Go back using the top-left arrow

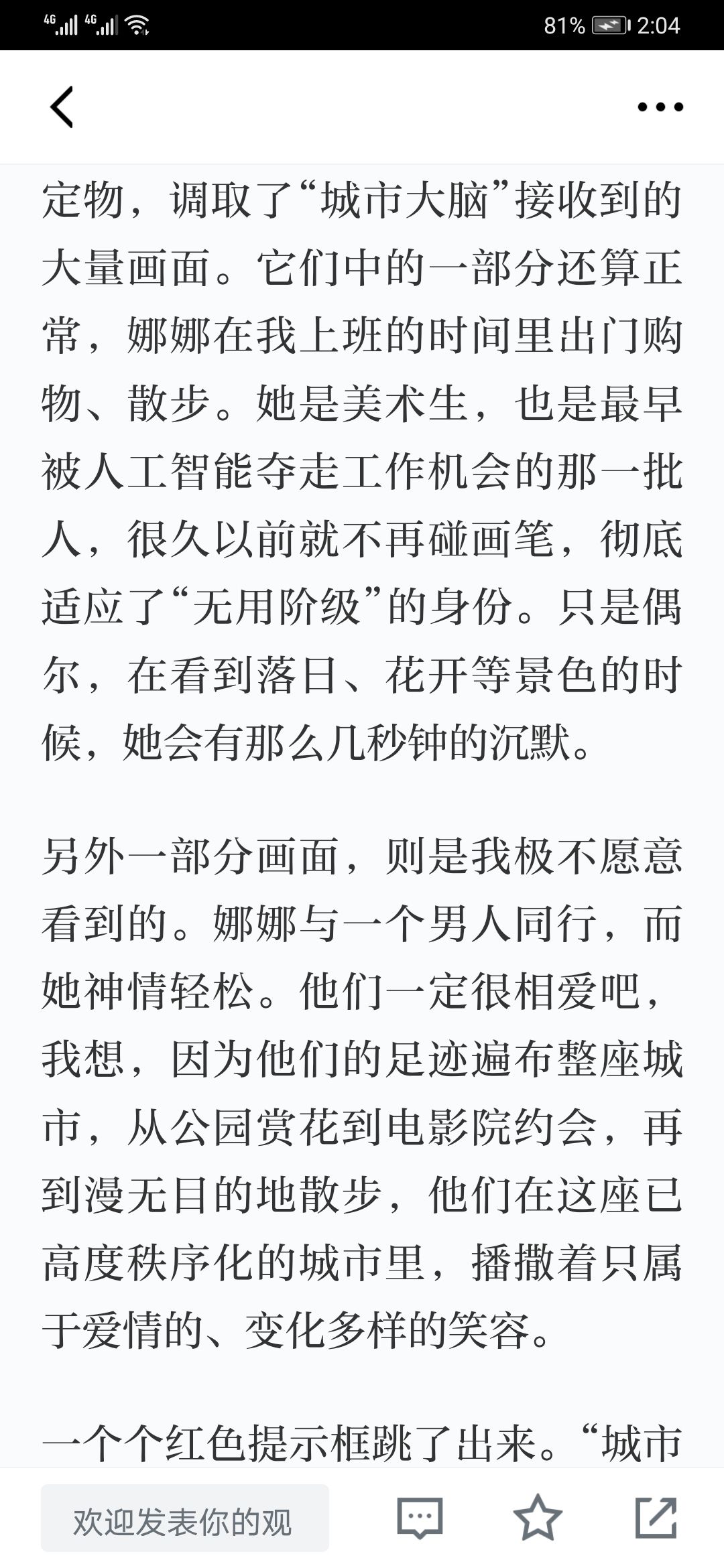pyautogui.click(x=62, y=107)
